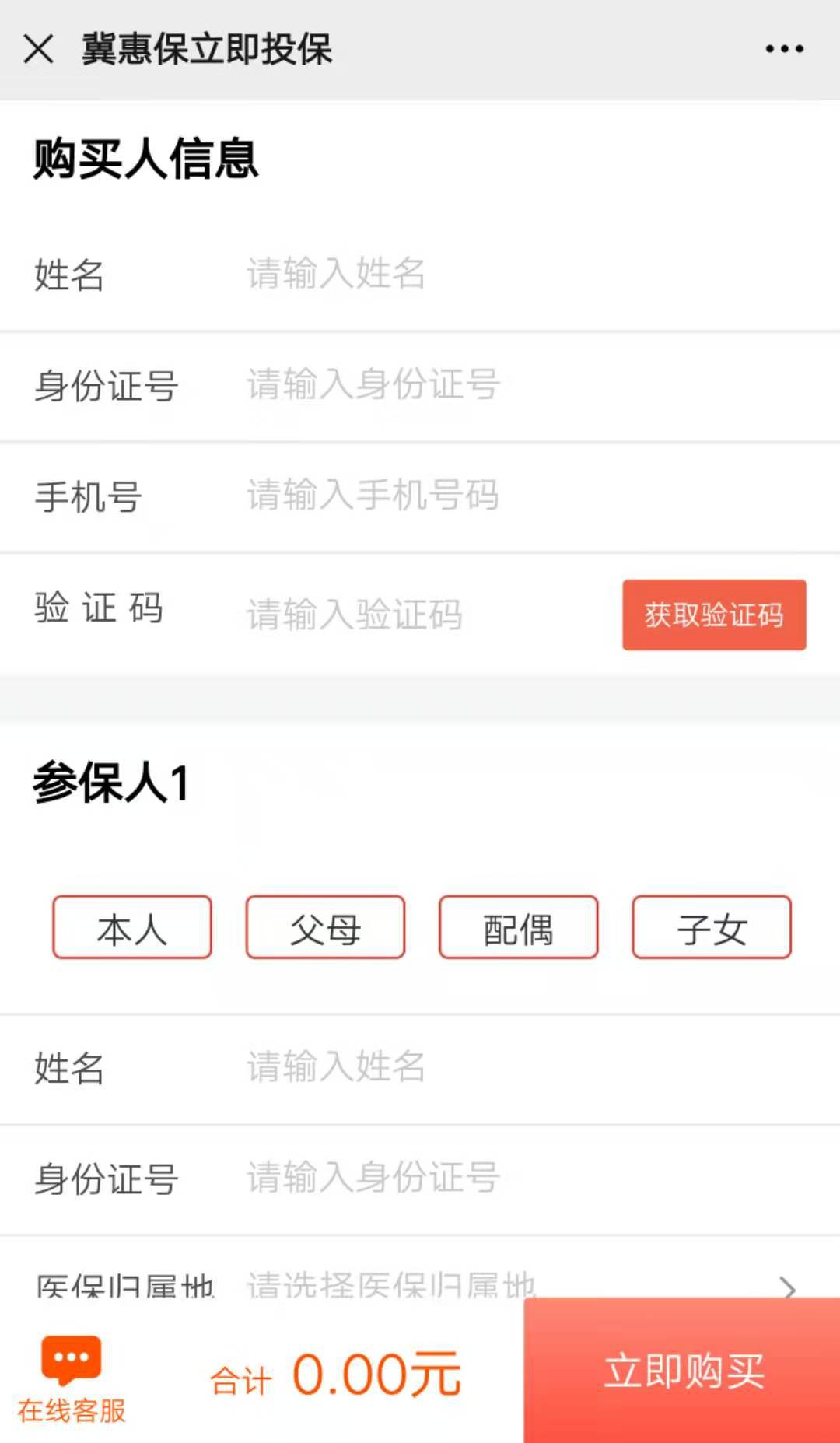Open 在线客服 online customer service
The image size is (840, 1443).
pos(71,1378)
